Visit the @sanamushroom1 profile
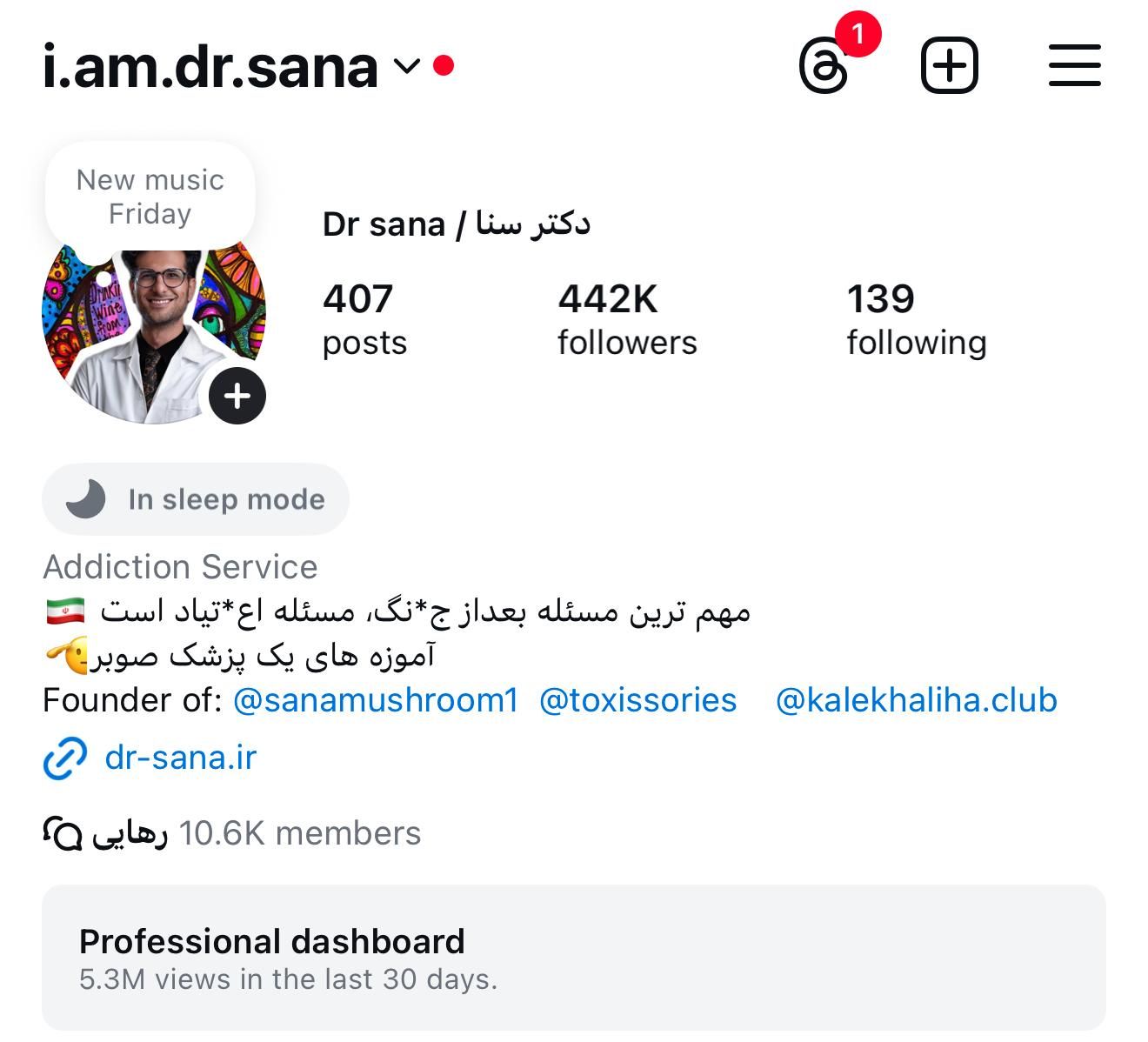 click(x=376, y=700)
